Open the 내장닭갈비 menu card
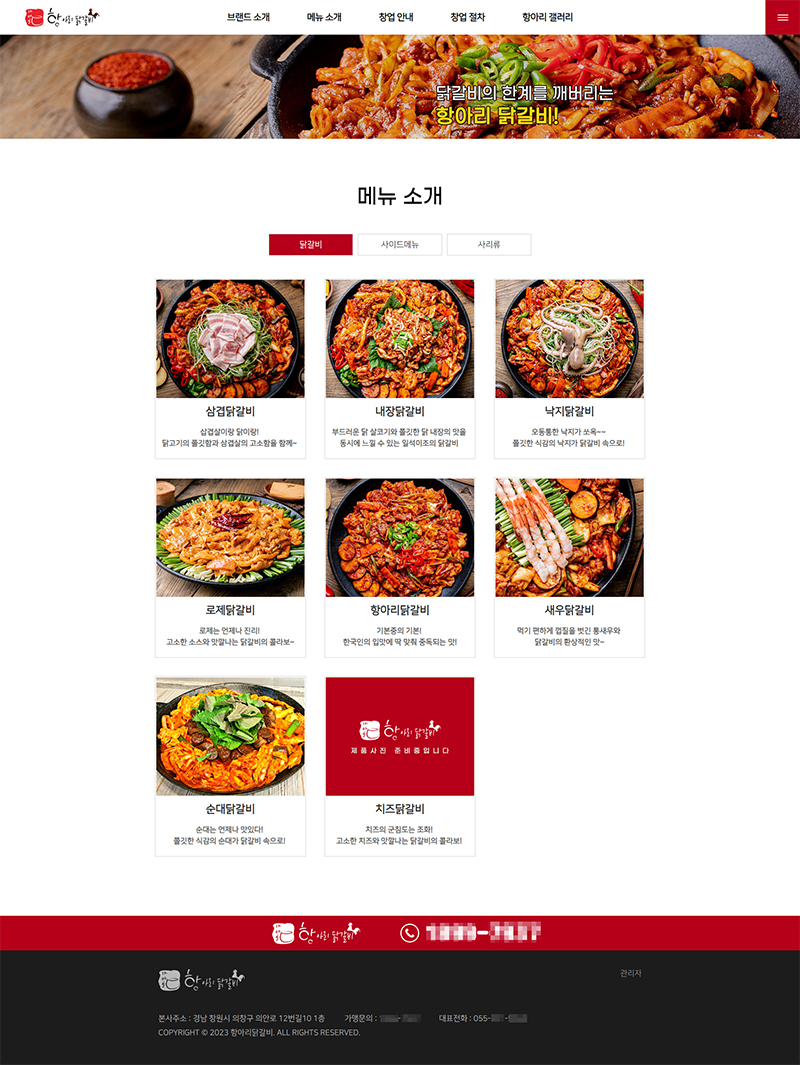 pos(400,340)
